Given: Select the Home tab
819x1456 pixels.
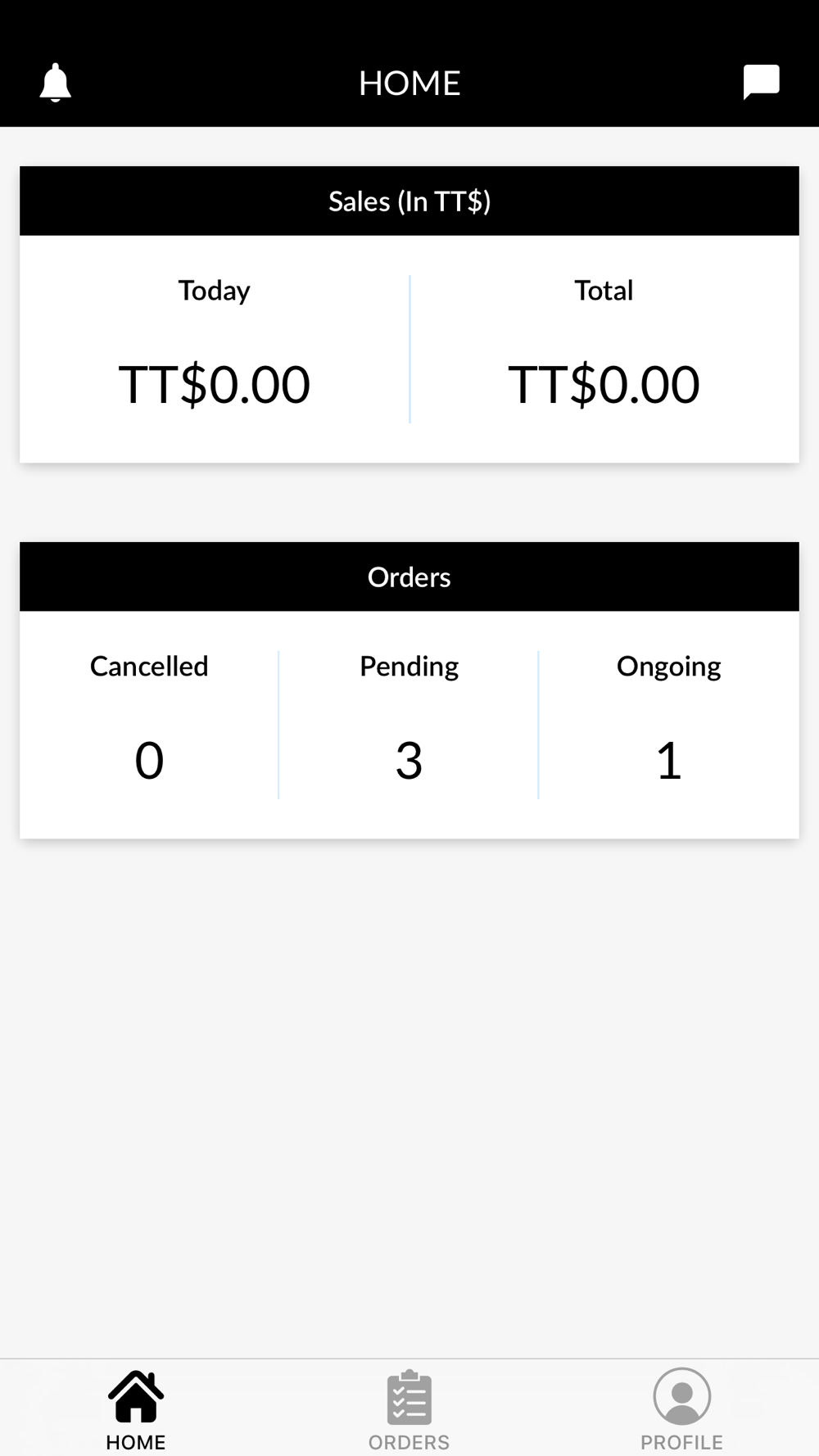Looking at the screenshot, I should (x=136, y=1410).
